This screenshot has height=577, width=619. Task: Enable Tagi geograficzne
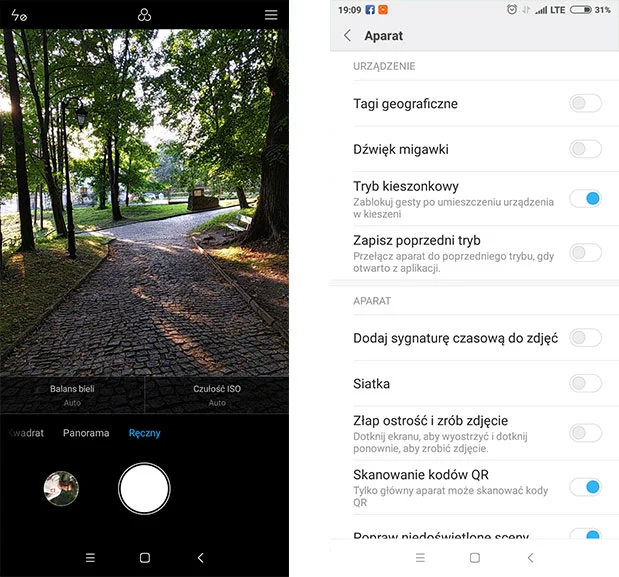(585, 103)
